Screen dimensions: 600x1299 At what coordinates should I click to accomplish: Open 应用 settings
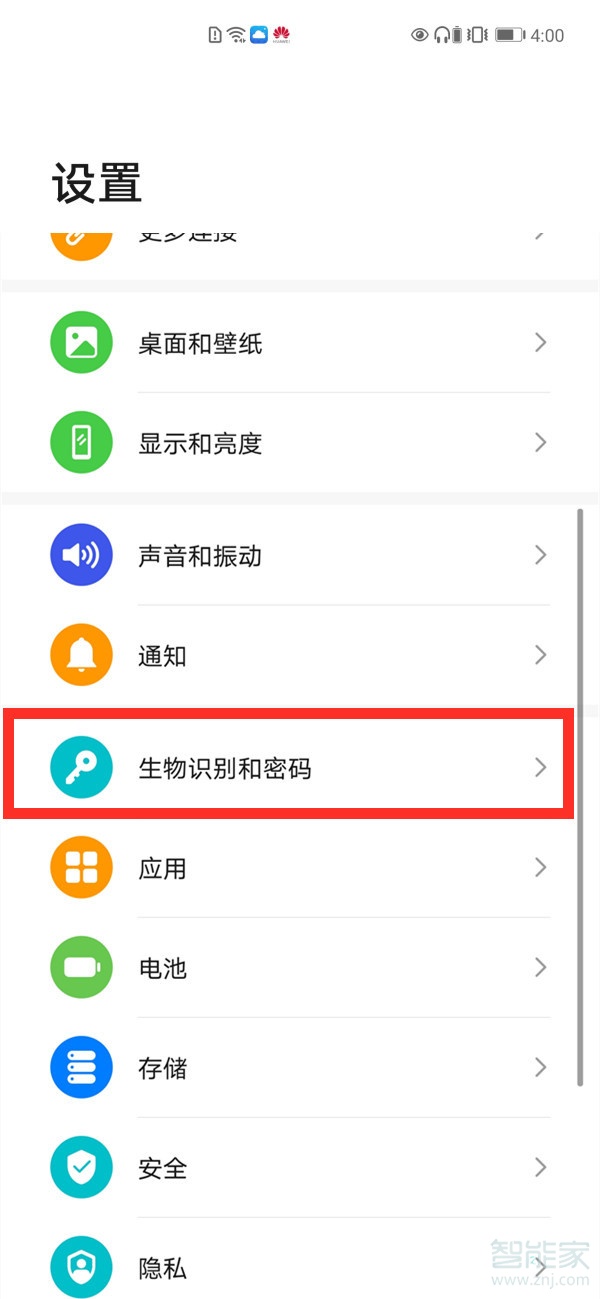click(300, 868)
